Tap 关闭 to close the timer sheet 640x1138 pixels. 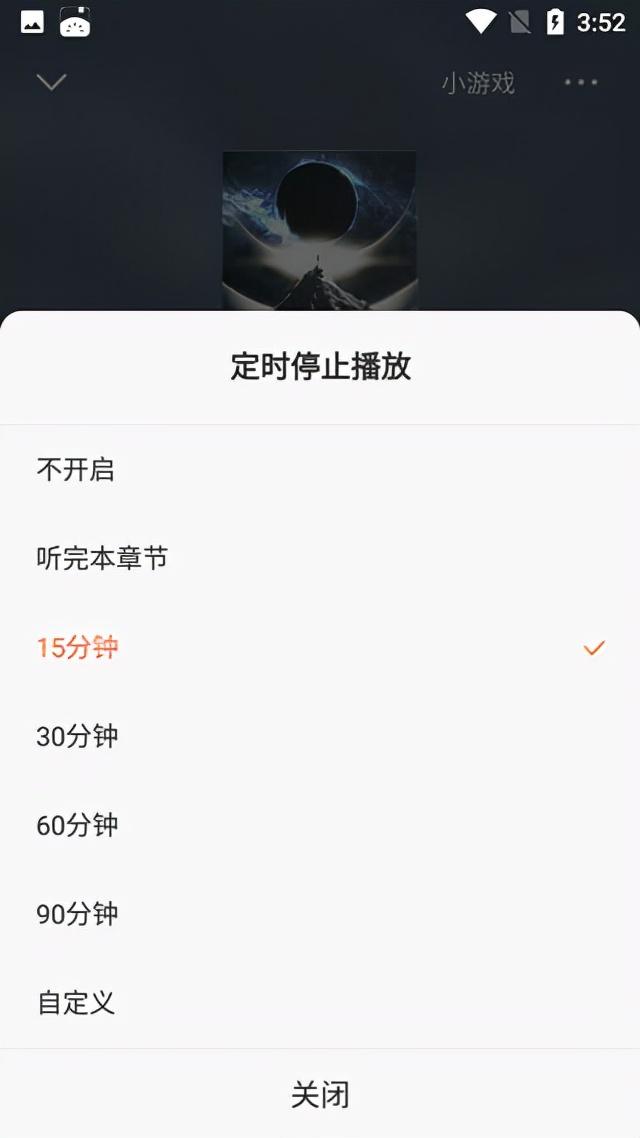[320, 1095]
